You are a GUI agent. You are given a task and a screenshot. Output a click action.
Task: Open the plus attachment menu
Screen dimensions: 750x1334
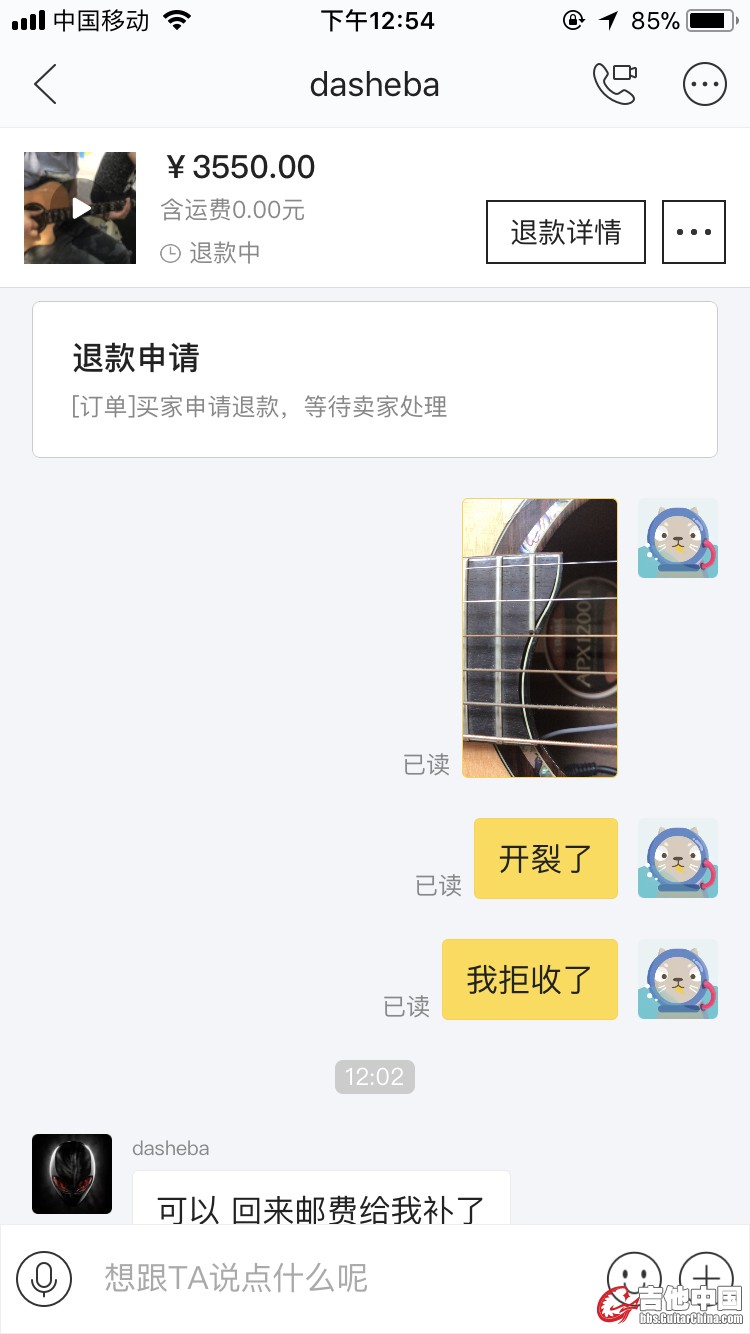point(706,1274)
